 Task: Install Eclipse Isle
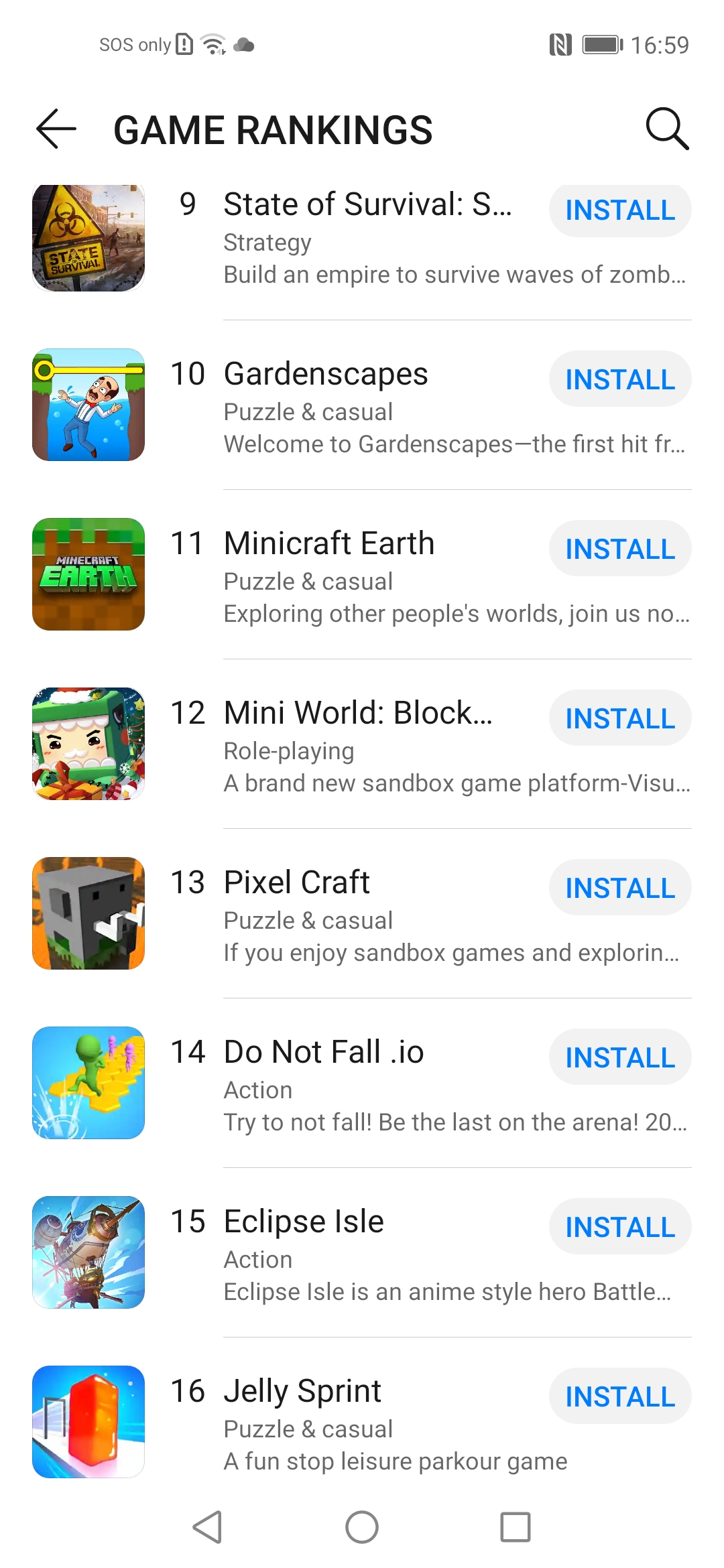(x=620, y=1227)
